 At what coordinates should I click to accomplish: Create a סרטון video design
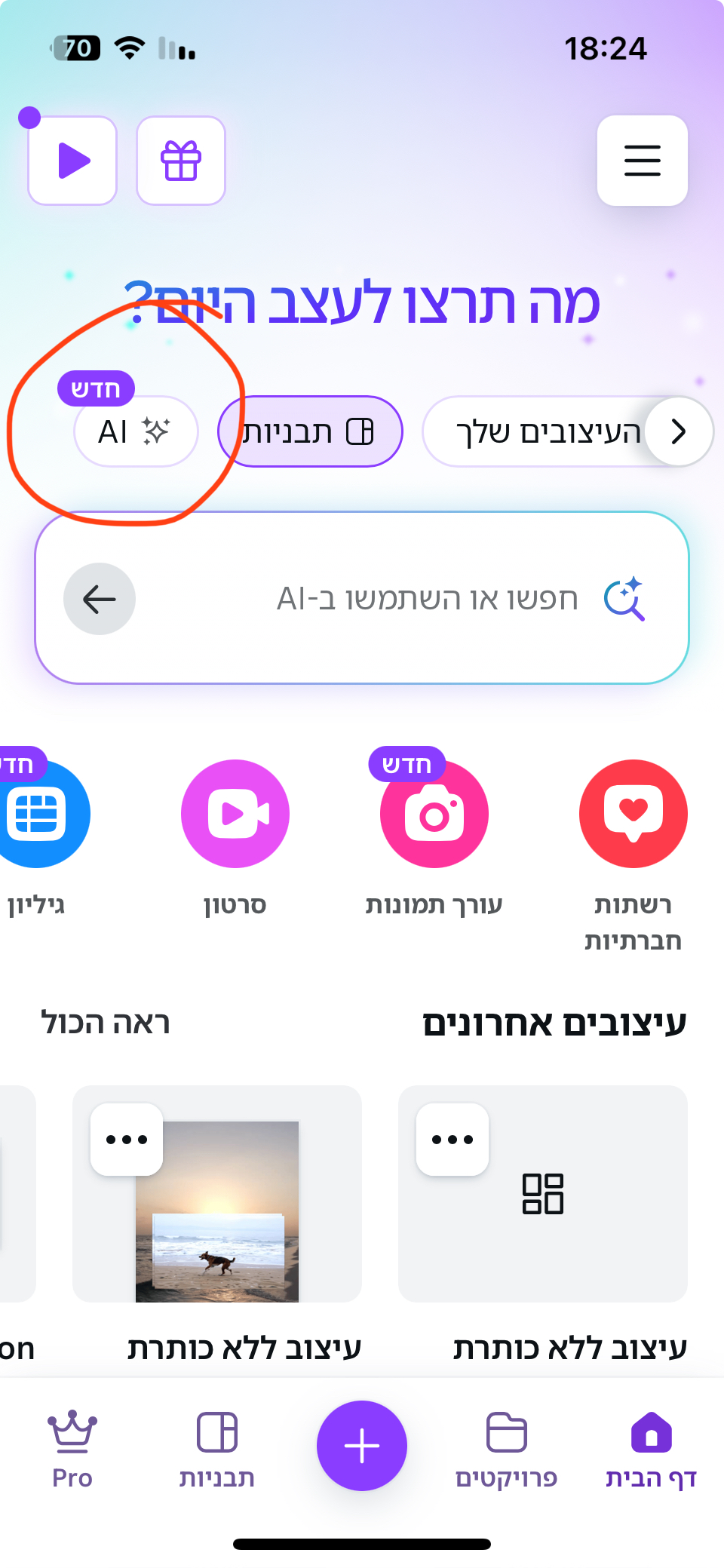[235, 815]
